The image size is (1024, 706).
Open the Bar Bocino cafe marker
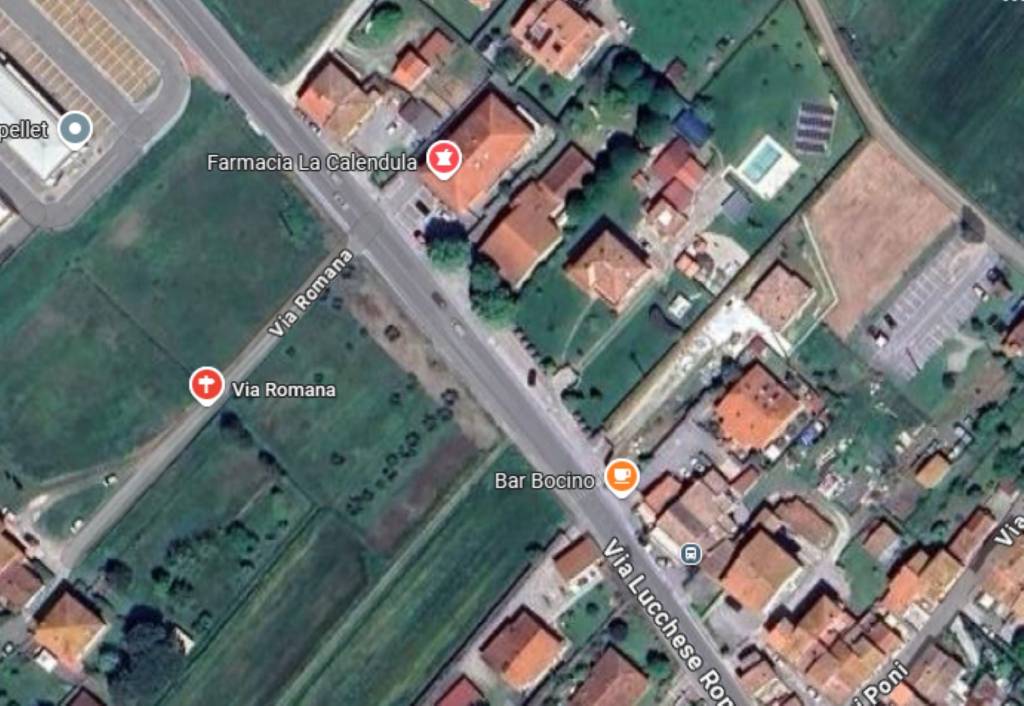(x=621, y=475)
